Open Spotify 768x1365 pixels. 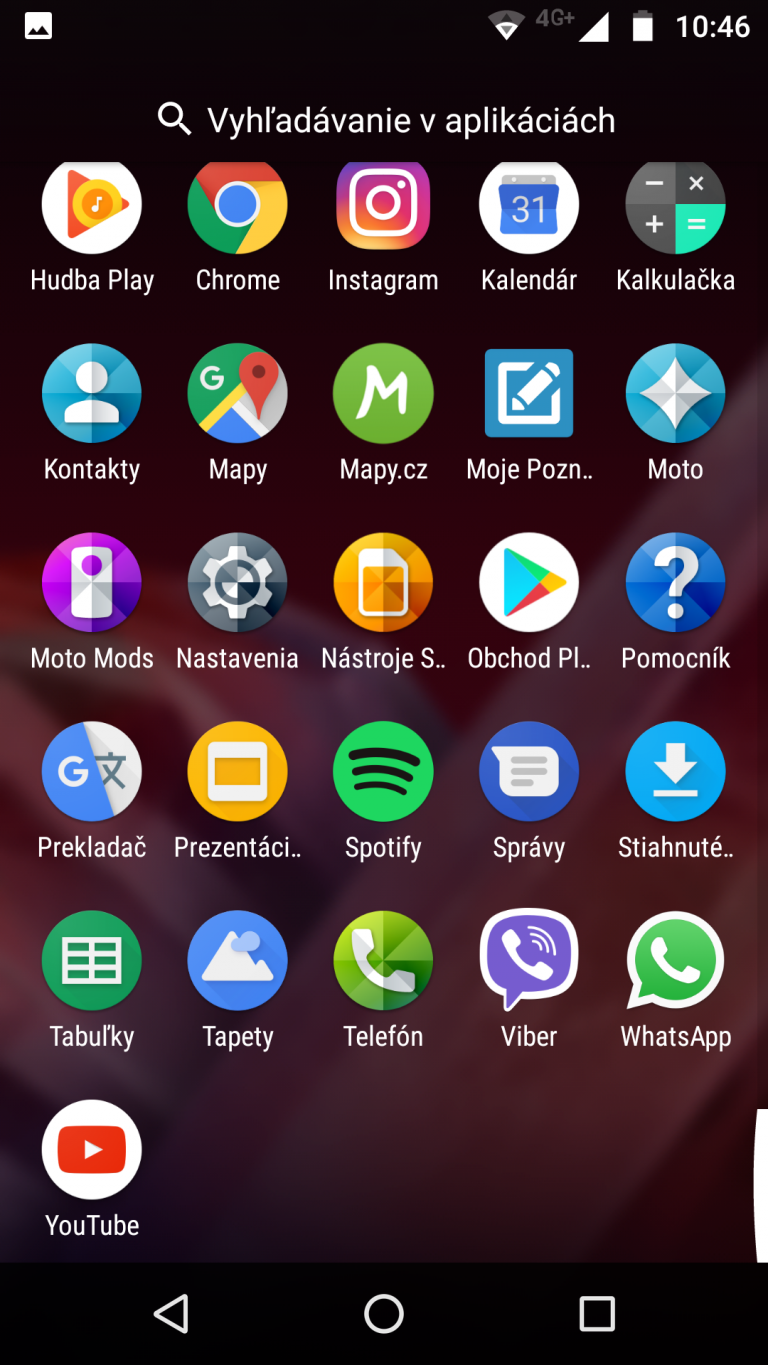tap(383, 772)
